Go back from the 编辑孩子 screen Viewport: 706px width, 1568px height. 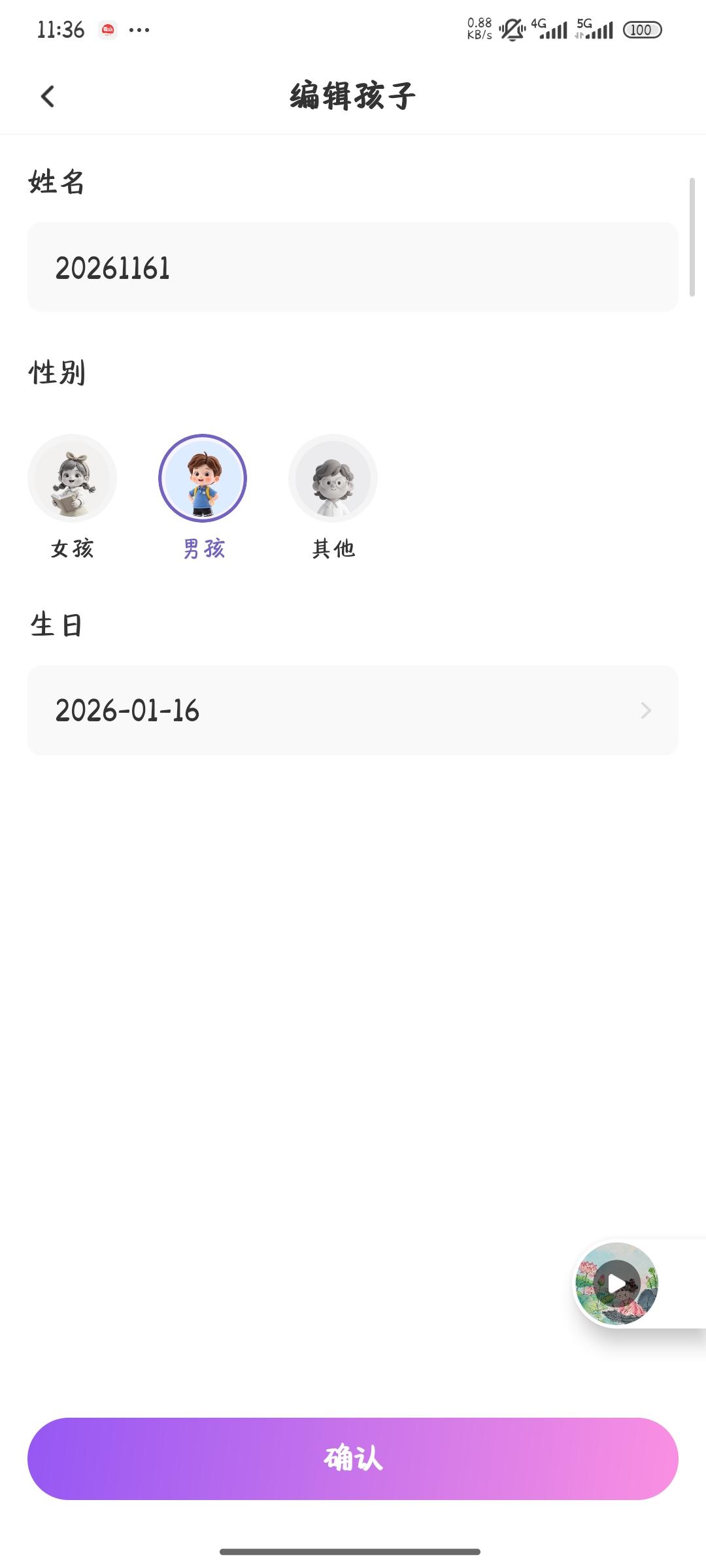tap(48, 97)
